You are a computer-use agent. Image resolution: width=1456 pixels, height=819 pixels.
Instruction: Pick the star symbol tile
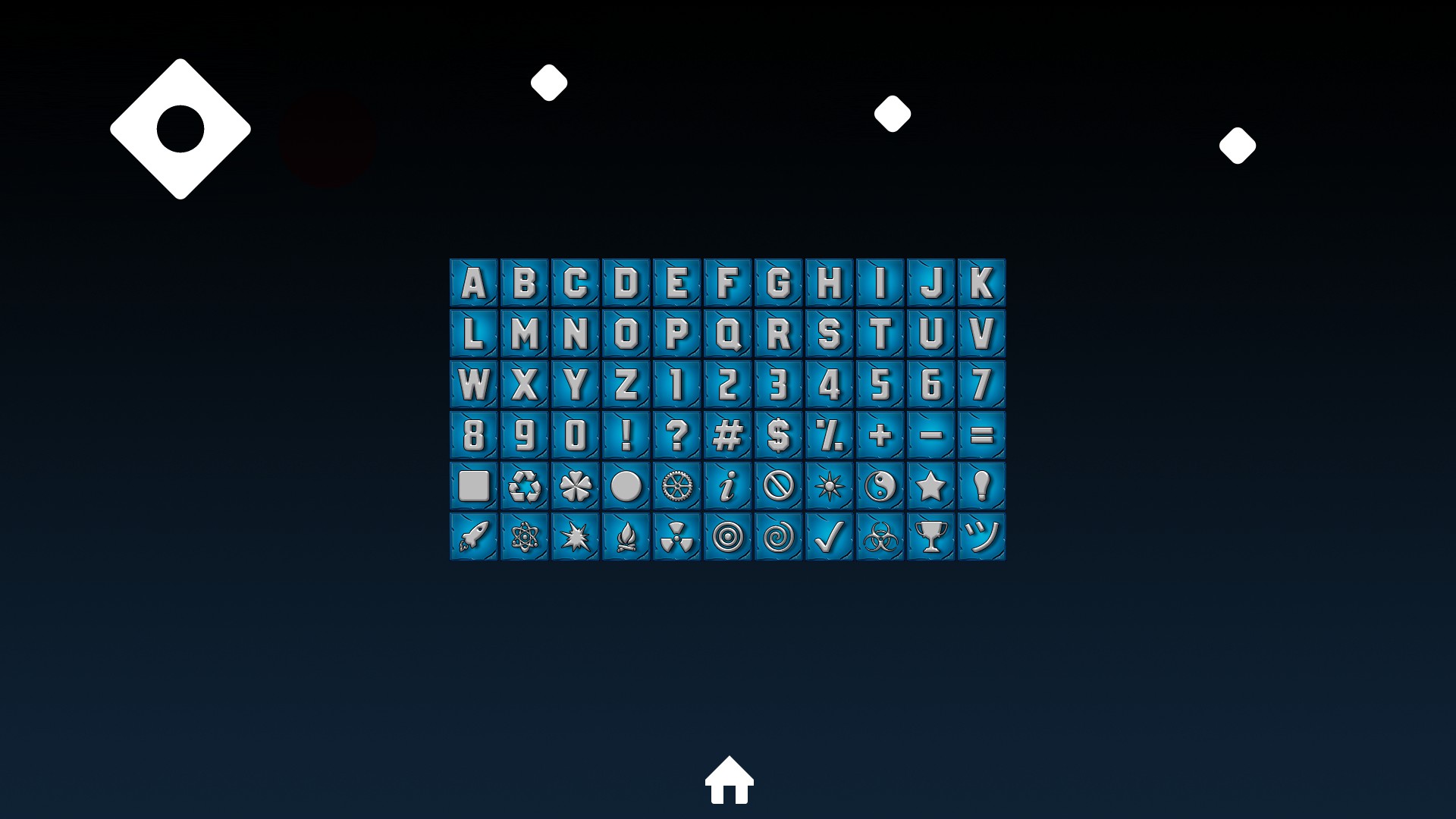coord(931,486)
